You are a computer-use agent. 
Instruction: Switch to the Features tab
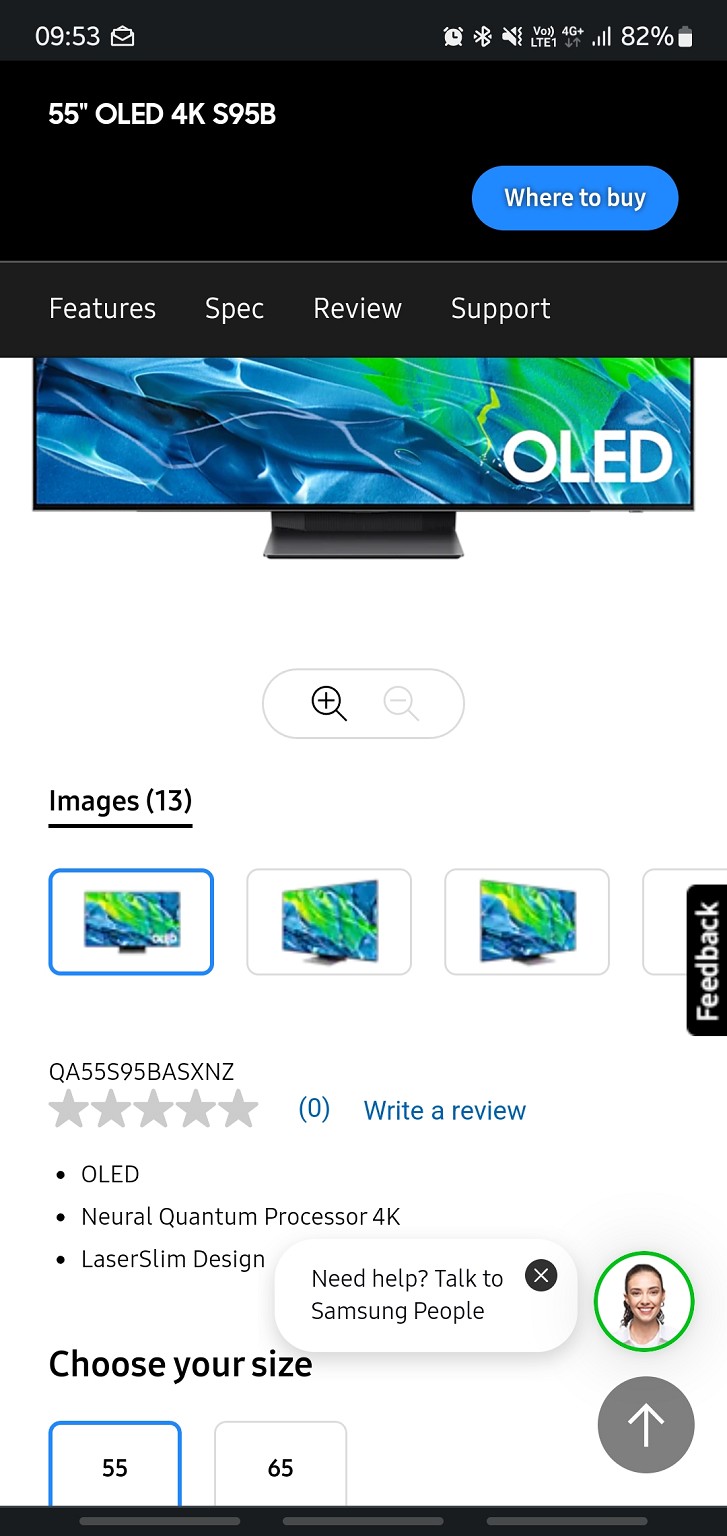[102, 308]
